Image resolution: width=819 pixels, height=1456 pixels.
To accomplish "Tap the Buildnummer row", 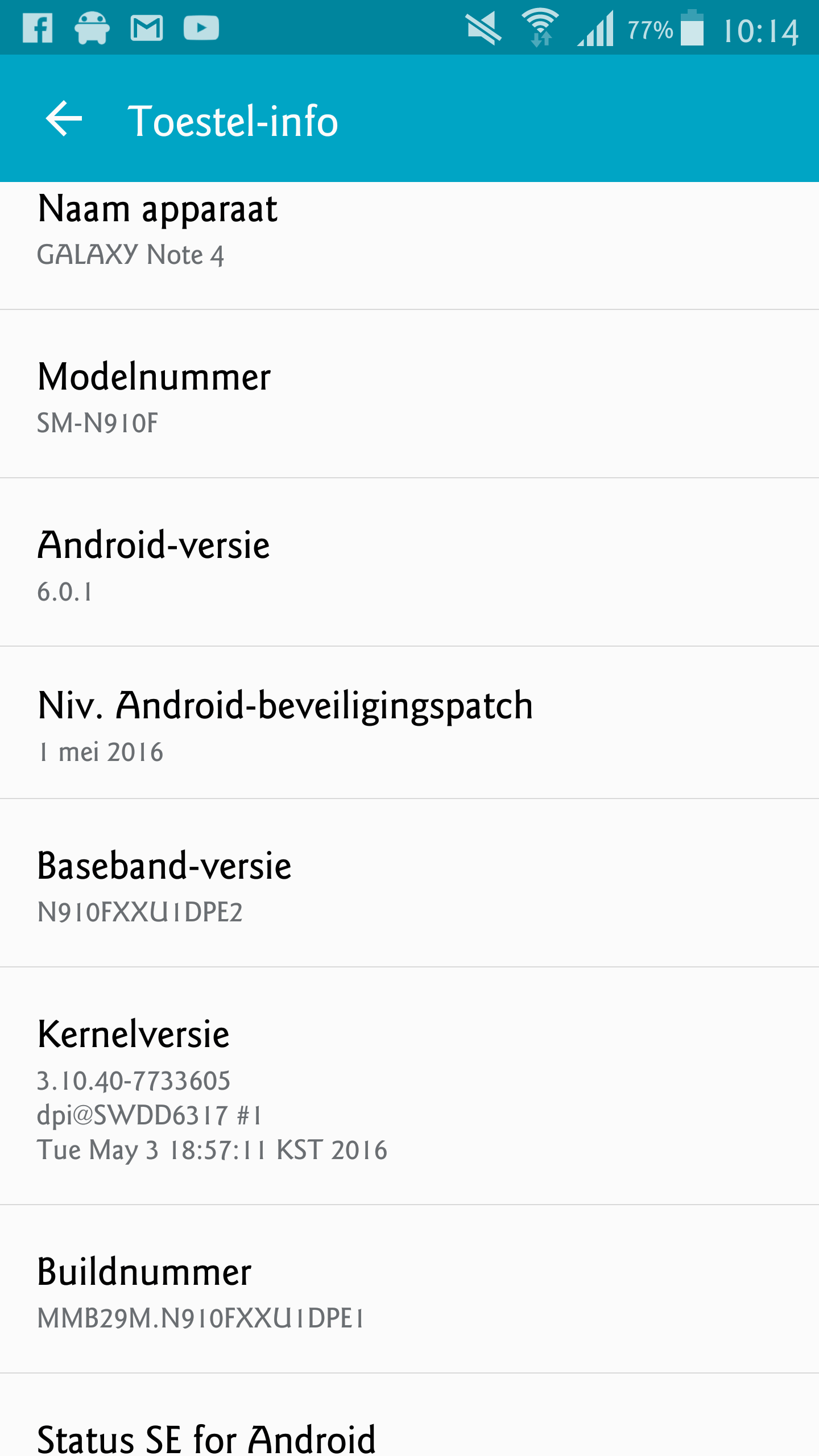I will (x=409, y=1290).
